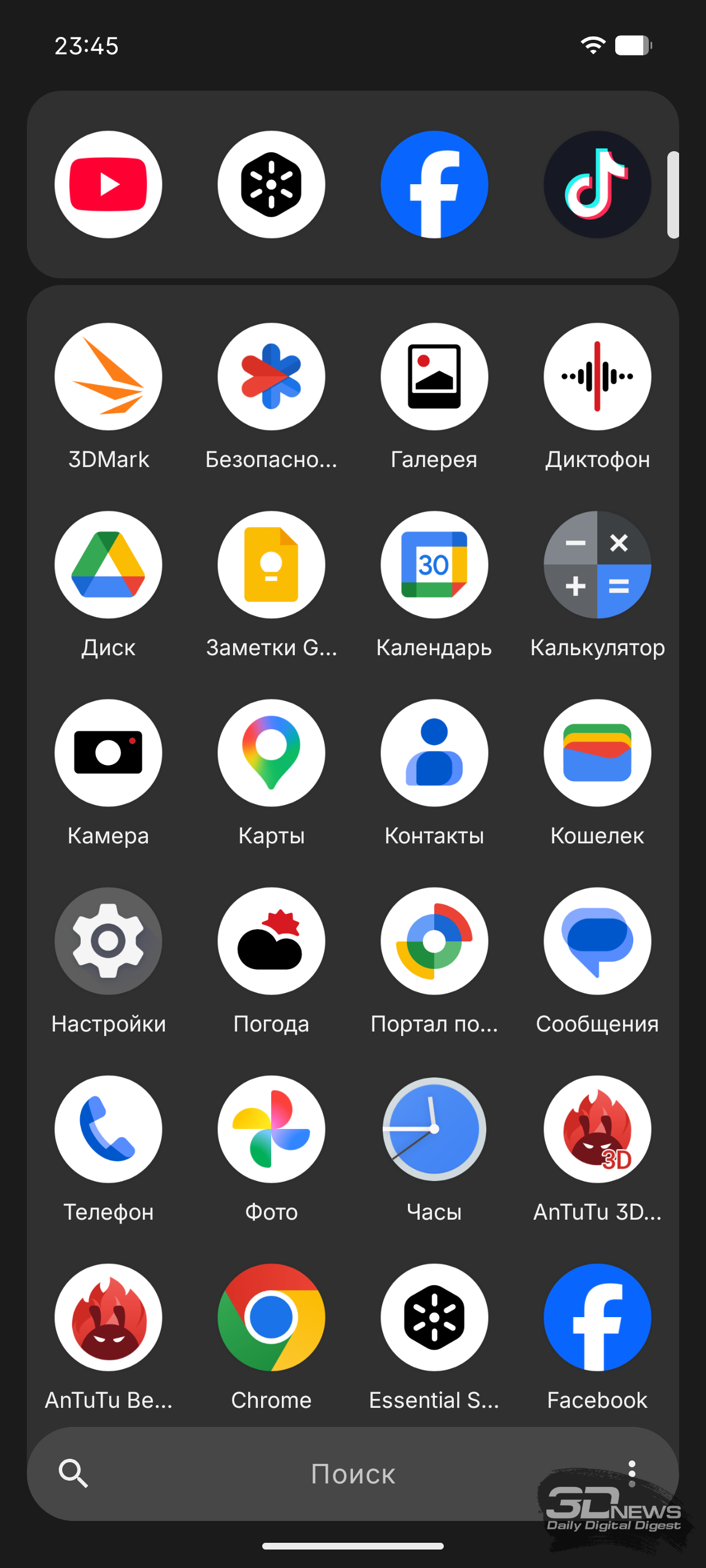
Task: Open the Галерея app
Action: tap(434, 377)
